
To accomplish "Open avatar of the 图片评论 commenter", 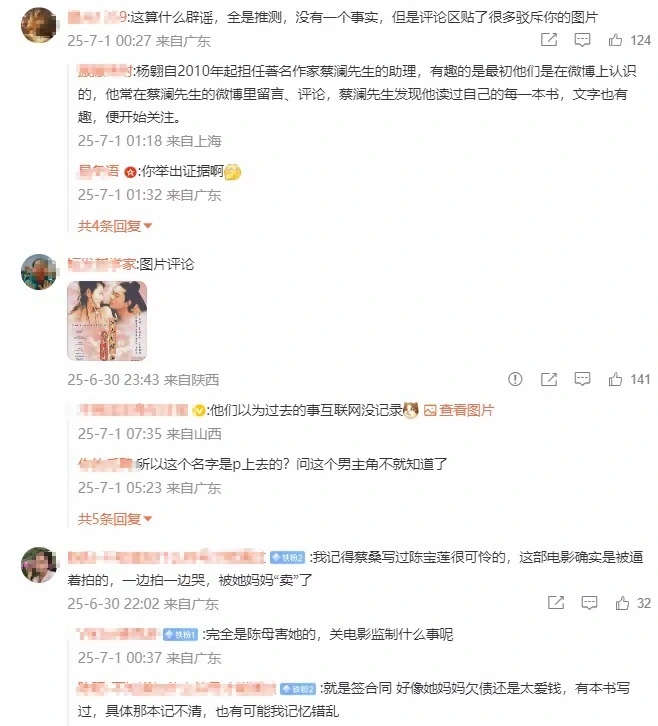I will point(38,272).
